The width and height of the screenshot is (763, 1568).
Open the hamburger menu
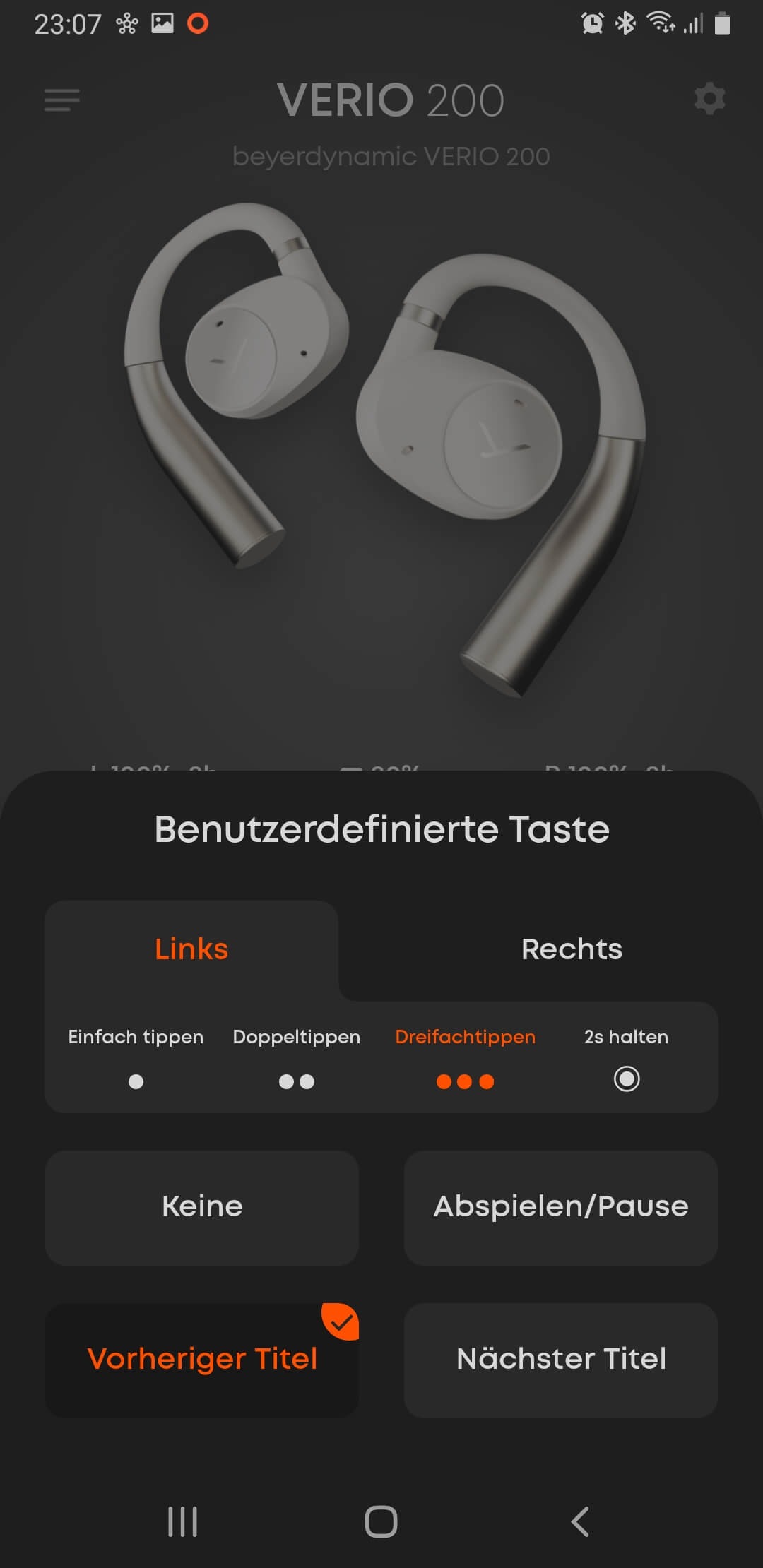(62, 100)
